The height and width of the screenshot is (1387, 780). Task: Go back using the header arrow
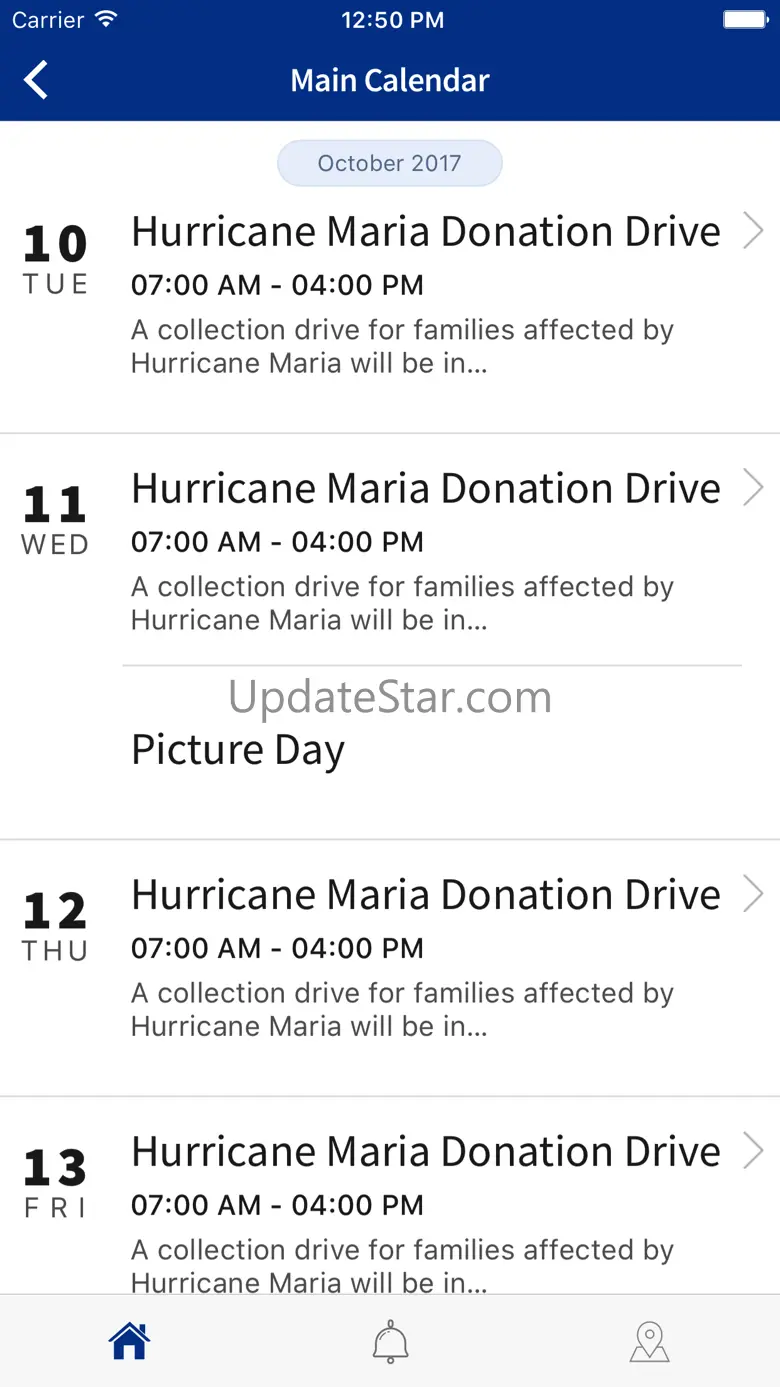point(36,80)
